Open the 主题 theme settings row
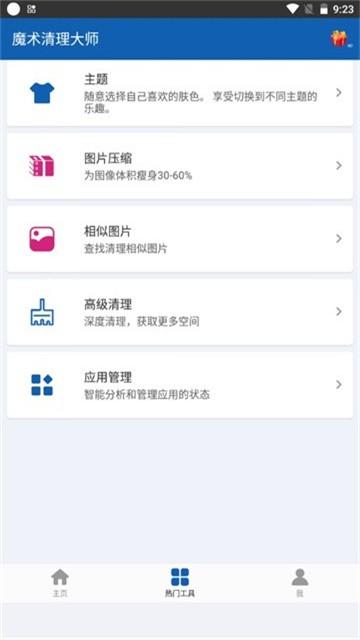360x640 pixels. (180, 93)
